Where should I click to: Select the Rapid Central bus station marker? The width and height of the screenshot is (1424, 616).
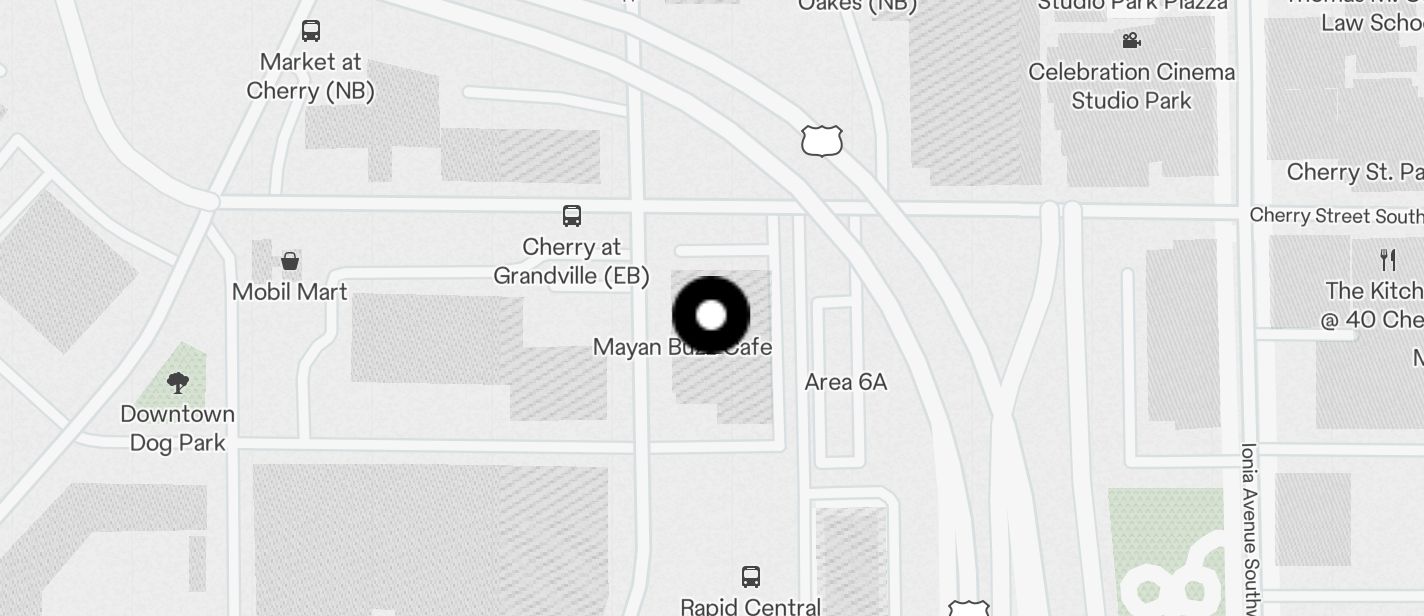[x=751, y=577]
